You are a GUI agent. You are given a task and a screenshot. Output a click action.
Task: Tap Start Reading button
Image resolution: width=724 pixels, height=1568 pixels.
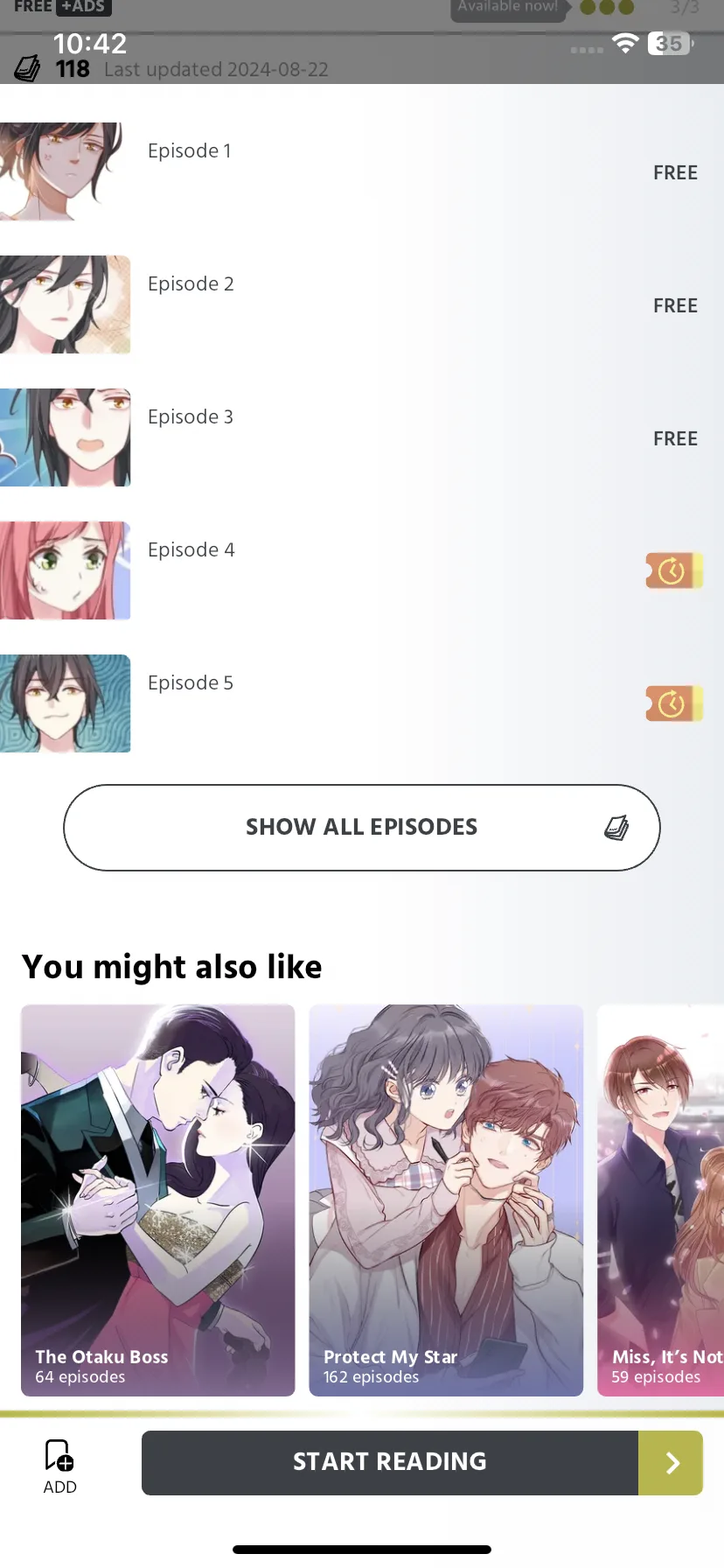pyautogui.click(x=390, y=1462)
